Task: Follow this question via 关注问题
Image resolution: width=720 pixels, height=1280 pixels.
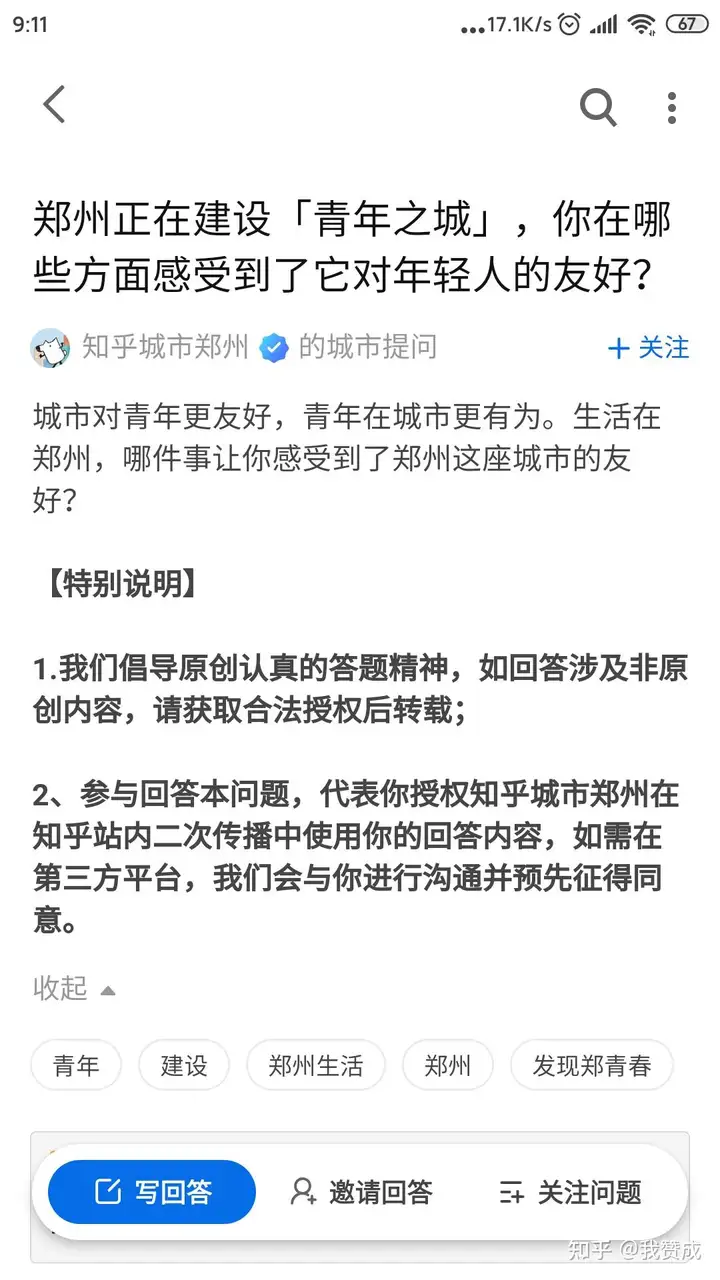Action: 570,1192
